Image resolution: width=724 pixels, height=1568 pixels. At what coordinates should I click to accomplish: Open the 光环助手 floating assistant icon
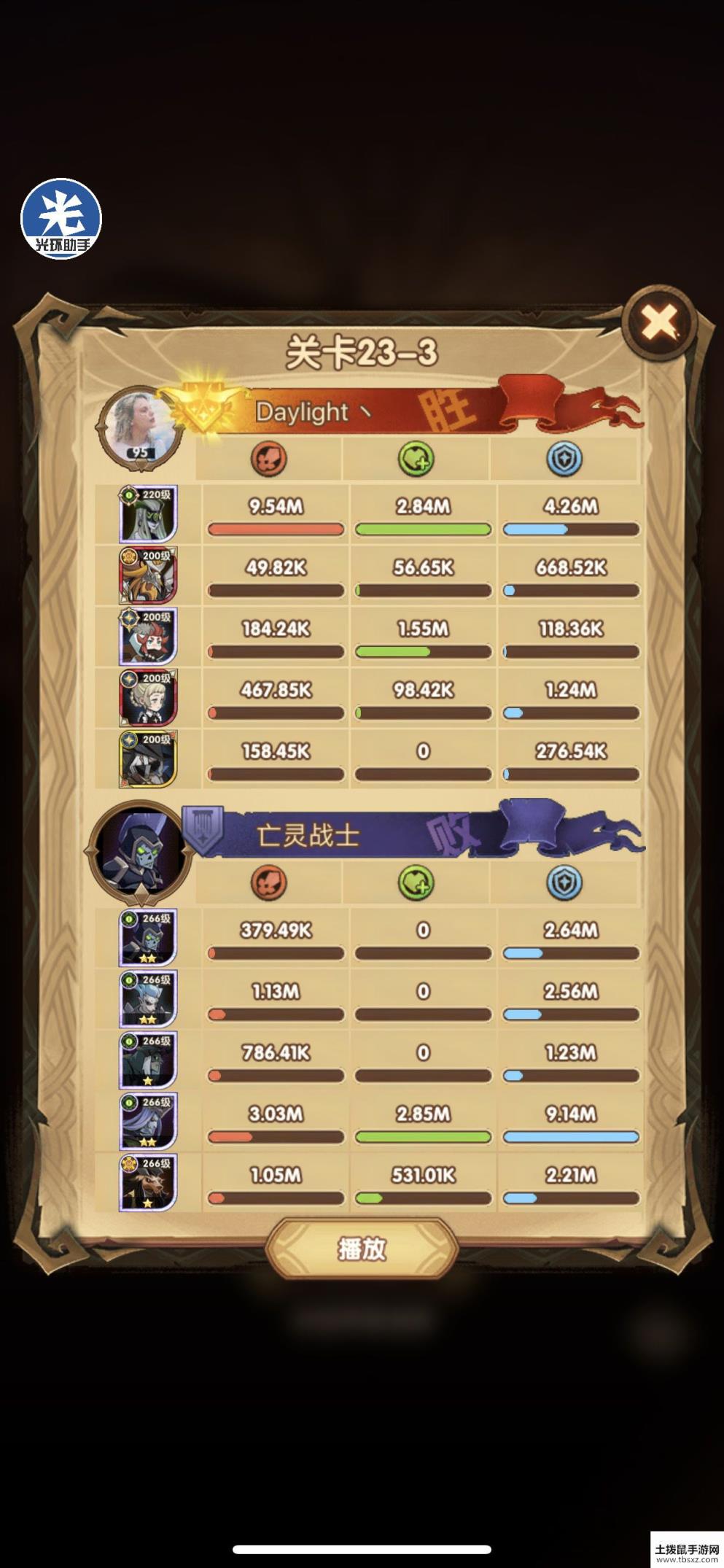61,218
